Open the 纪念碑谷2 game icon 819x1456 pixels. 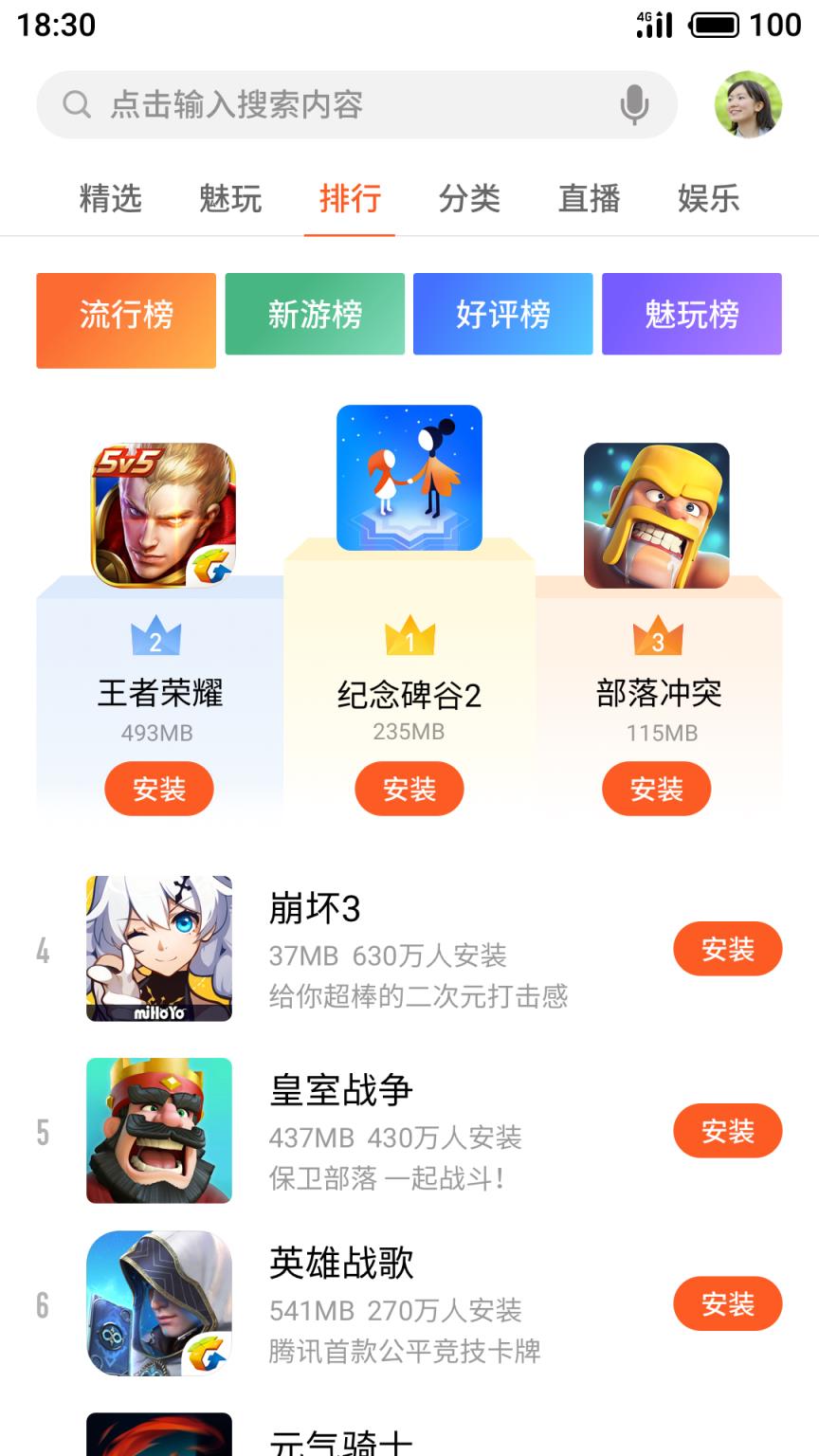[x=409, y=479]
